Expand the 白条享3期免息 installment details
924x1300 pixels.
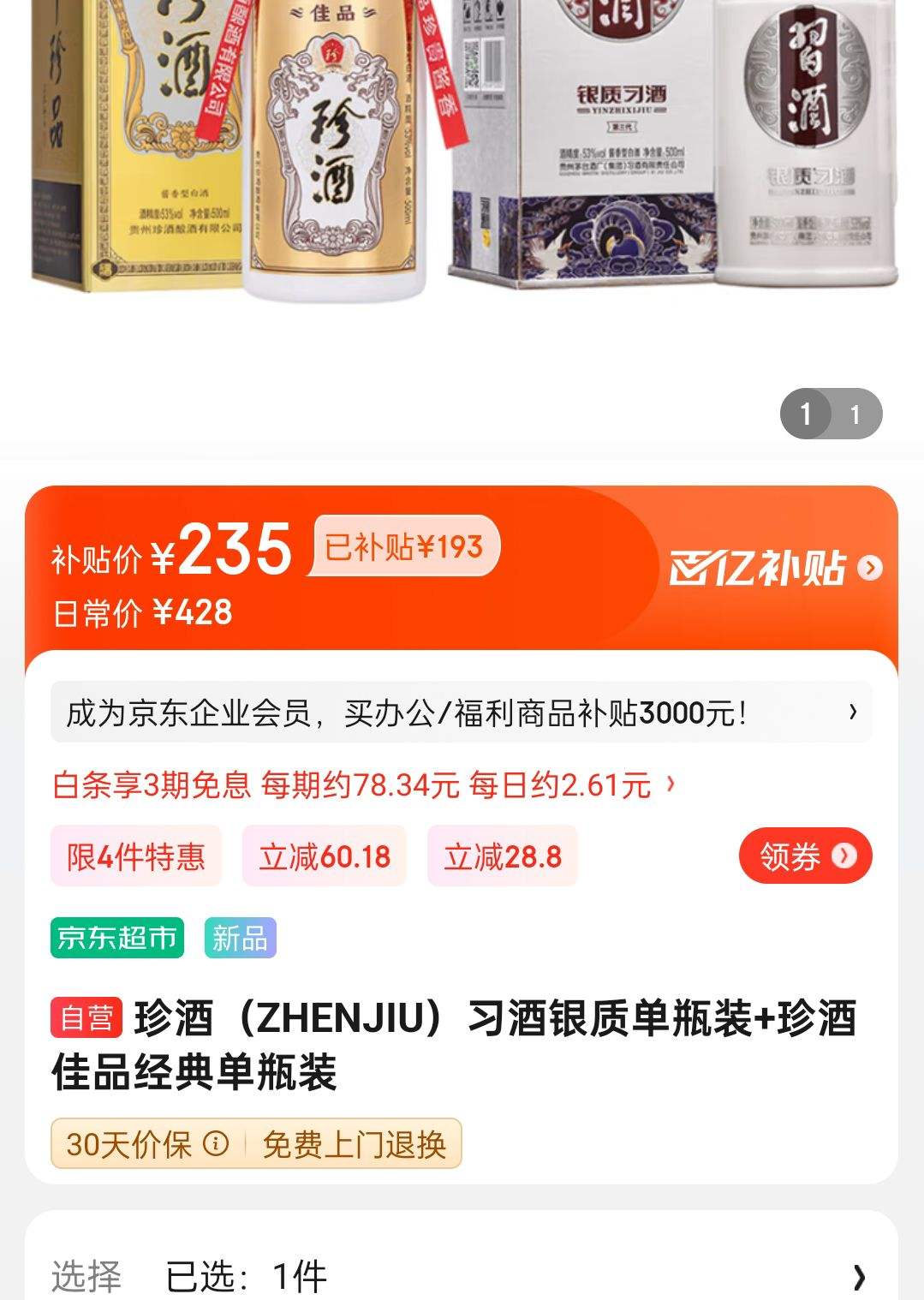tap(360, 784)
